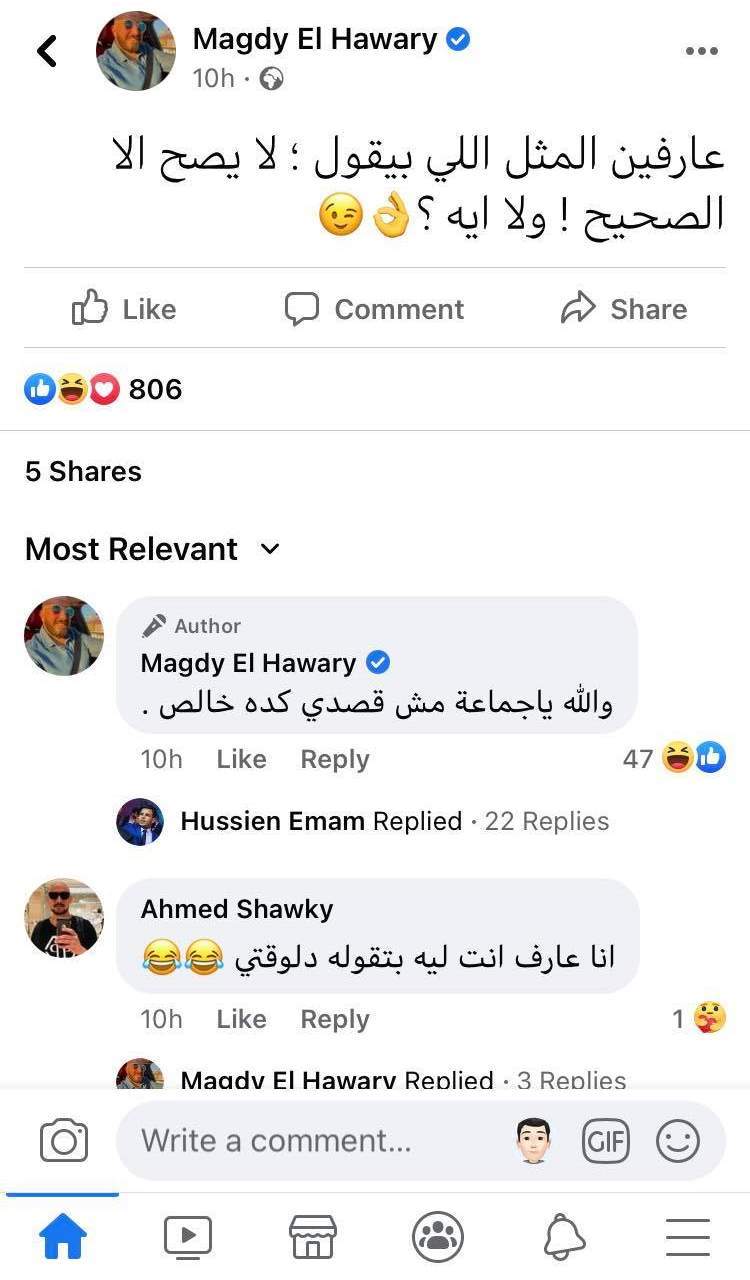Open Ahmed Shawky's profile picture

[63, 918]
